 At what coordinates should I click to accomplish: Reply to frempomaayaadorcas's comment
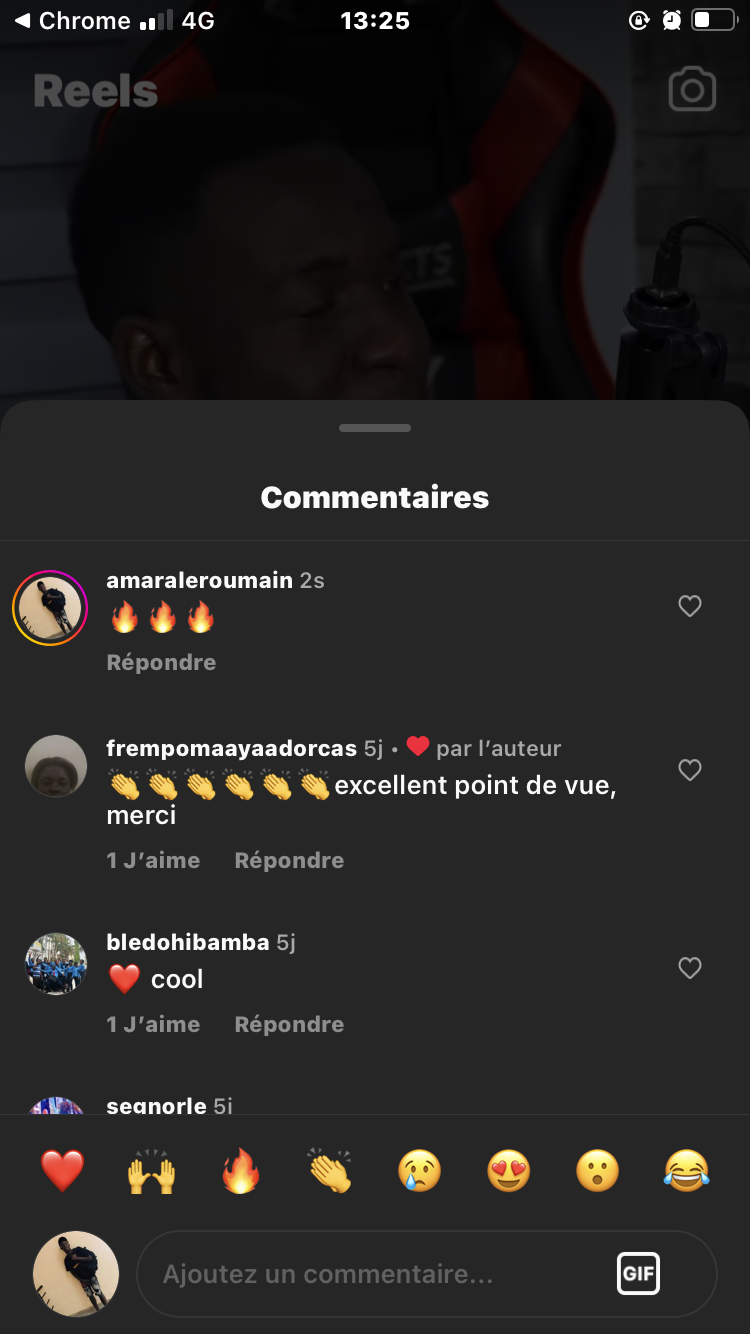[x=289, y=860]
